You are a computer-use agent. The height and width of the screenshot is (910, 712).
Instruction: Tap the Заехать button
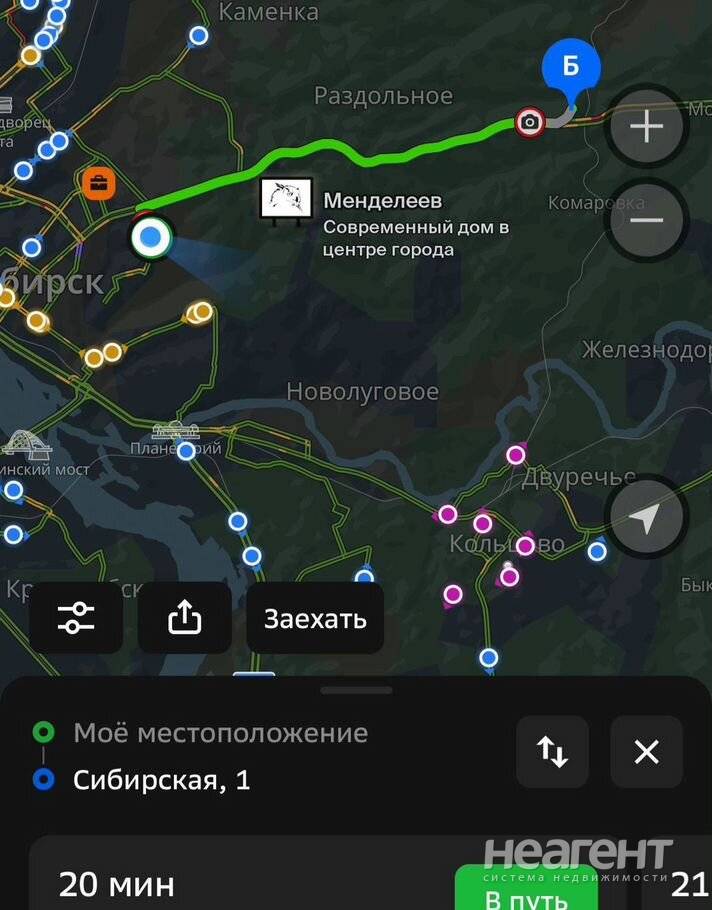[315, 618]
